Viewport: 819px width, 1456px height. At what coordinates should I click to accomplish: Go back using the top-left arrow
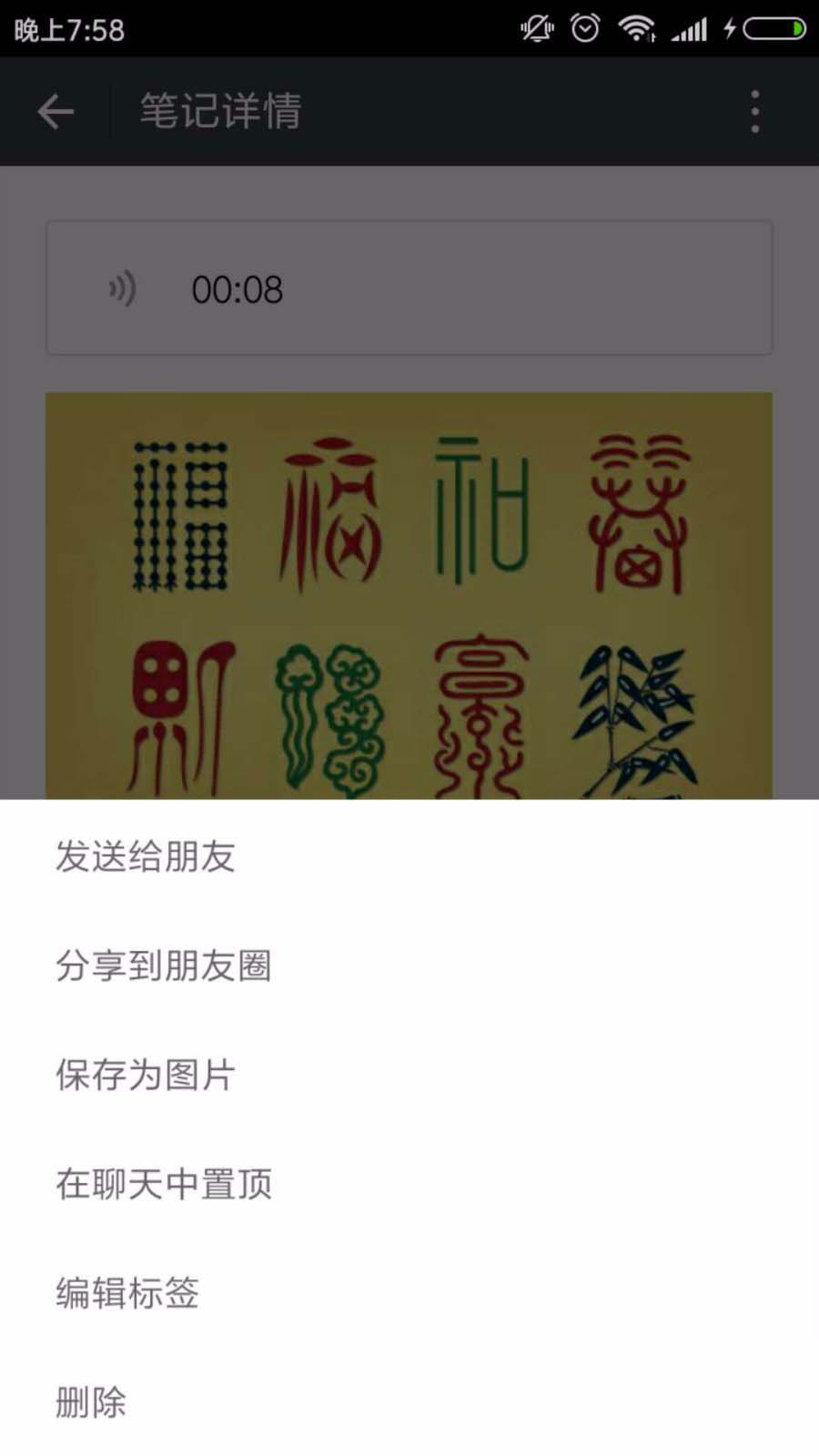click(x=56, y=112)
